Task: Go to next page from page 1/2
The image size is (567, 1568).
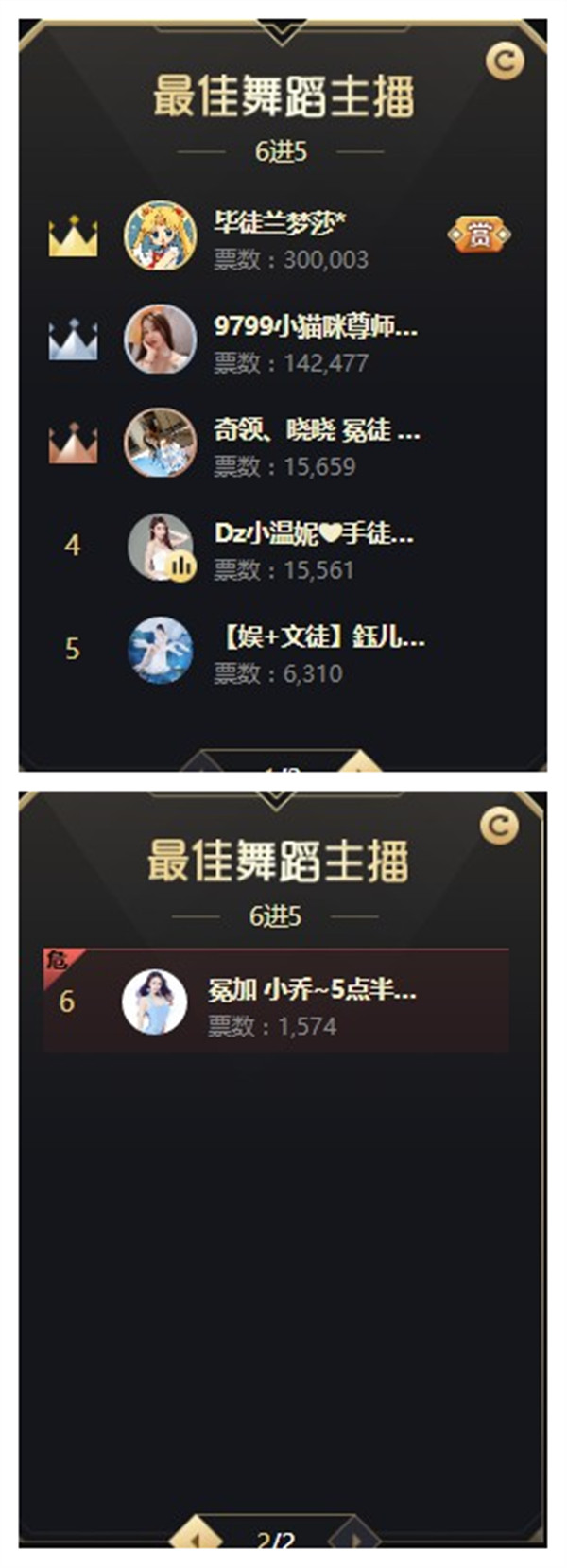Action: click(359, 762)
